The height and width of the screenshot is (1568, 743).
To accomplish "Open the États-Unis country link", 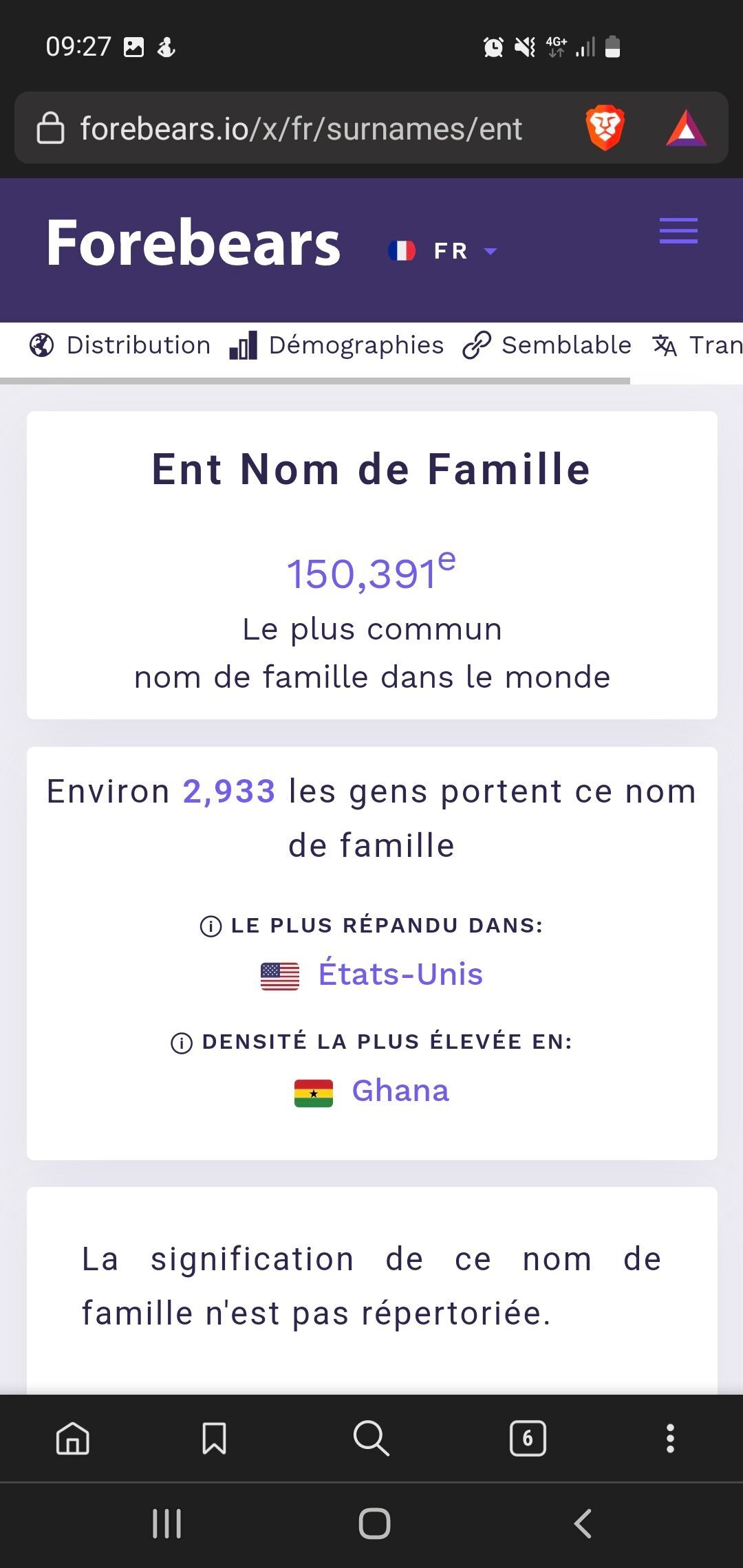I will [x=400, y=974].
